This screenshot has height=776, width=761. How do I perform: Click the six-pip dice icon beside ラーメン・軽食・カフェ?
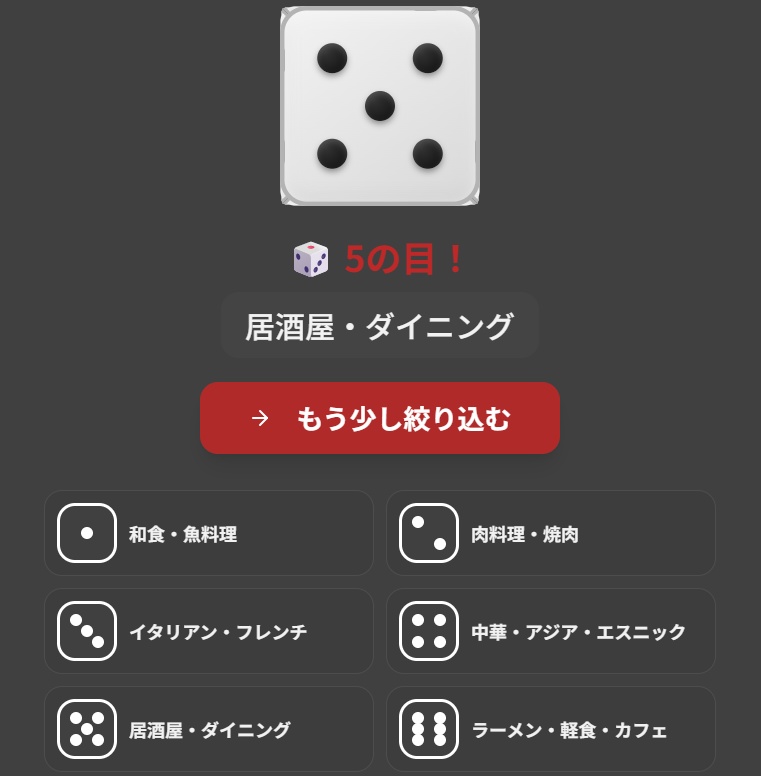coord(428,729)
